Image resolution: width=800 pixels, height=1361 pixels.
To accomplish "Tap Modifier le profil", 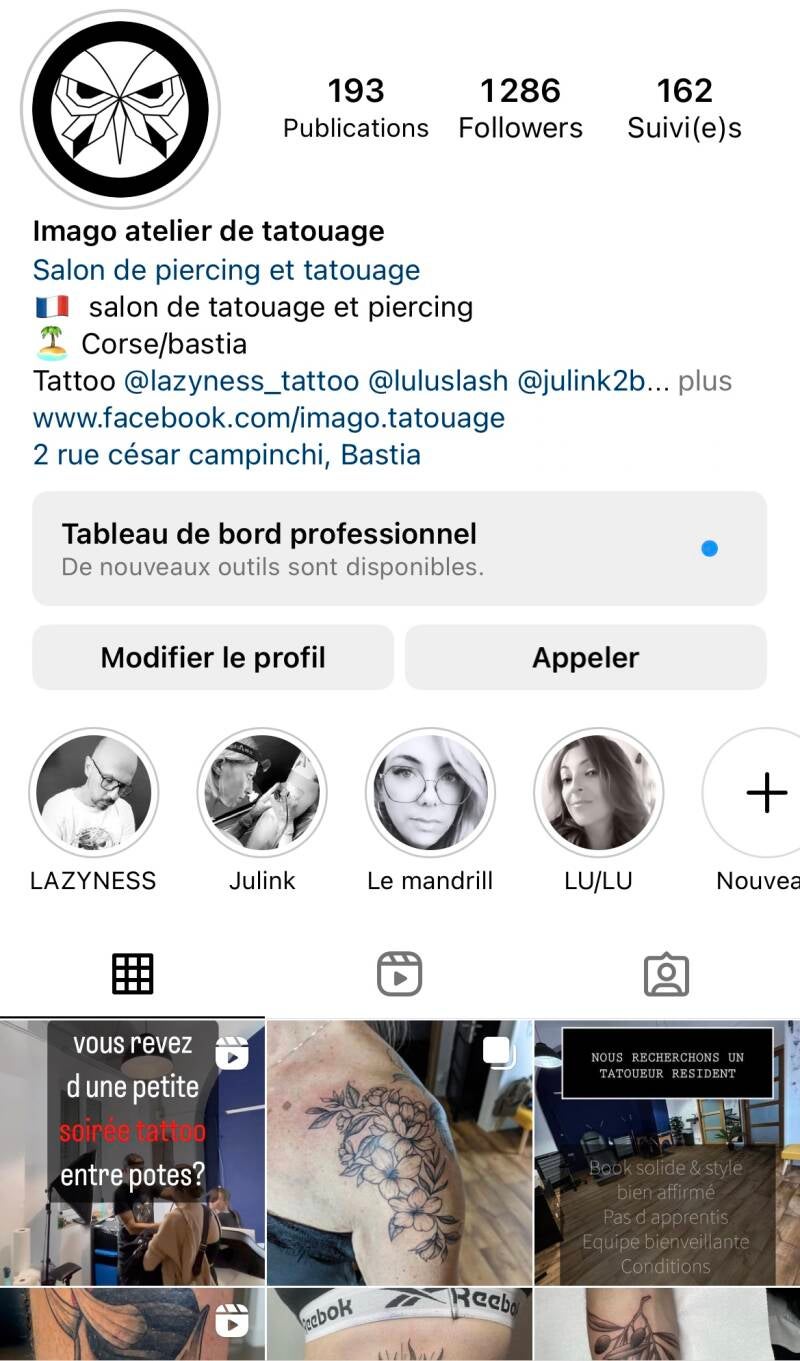I will click(x=213, y=658).
